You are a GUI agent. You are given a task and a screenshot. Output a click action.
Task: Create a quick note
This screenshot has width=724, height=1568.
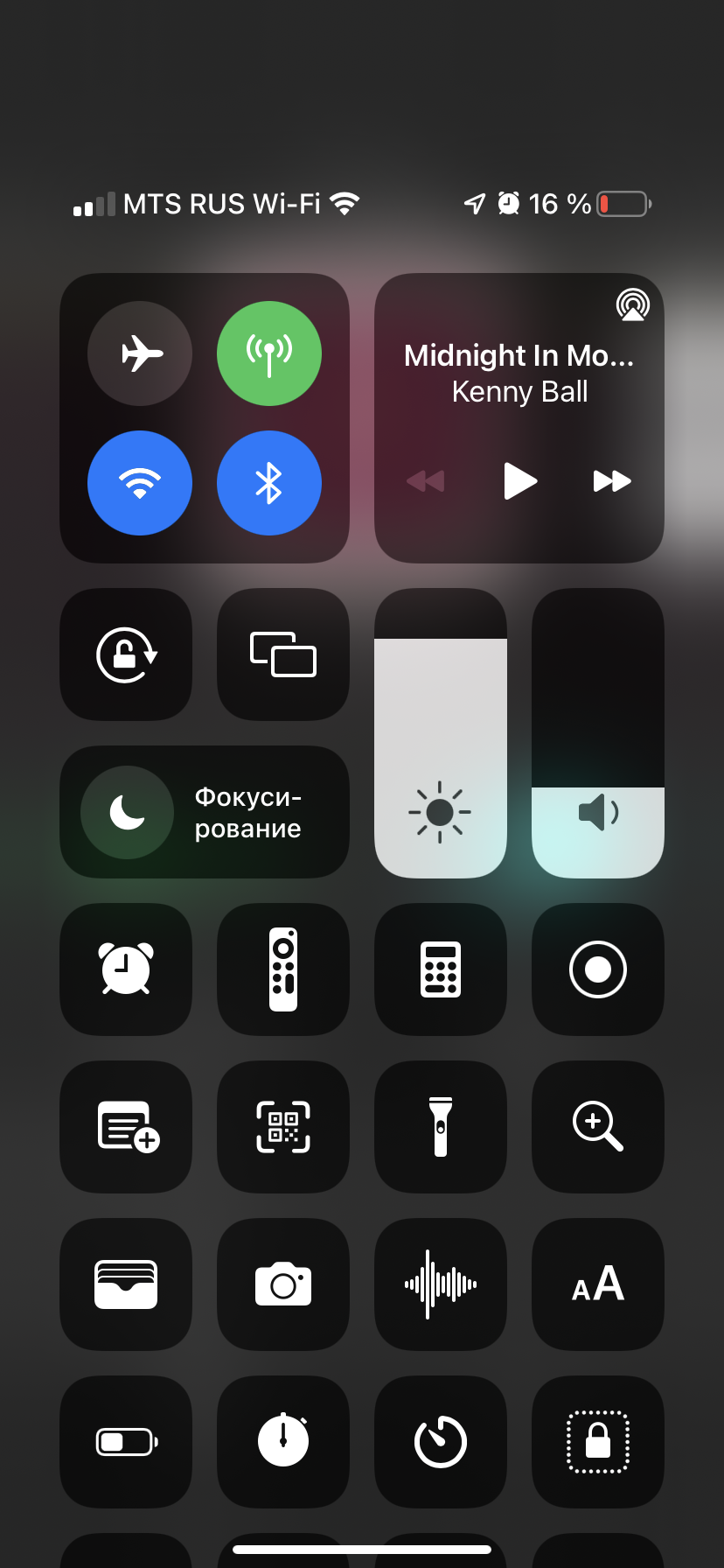tap(126, 1127)
